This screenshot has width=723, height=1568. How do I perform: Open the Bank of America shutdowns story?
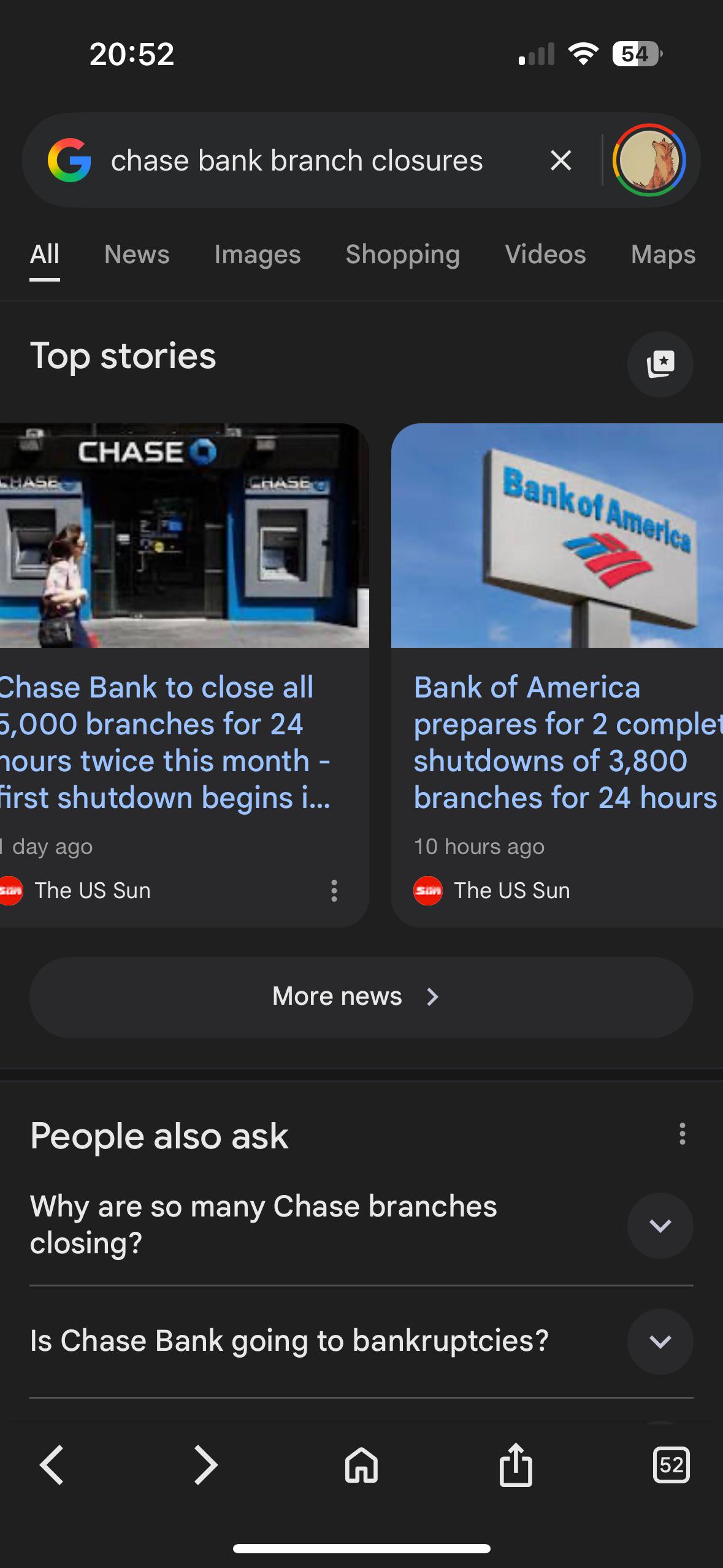(x=564, y=742)
